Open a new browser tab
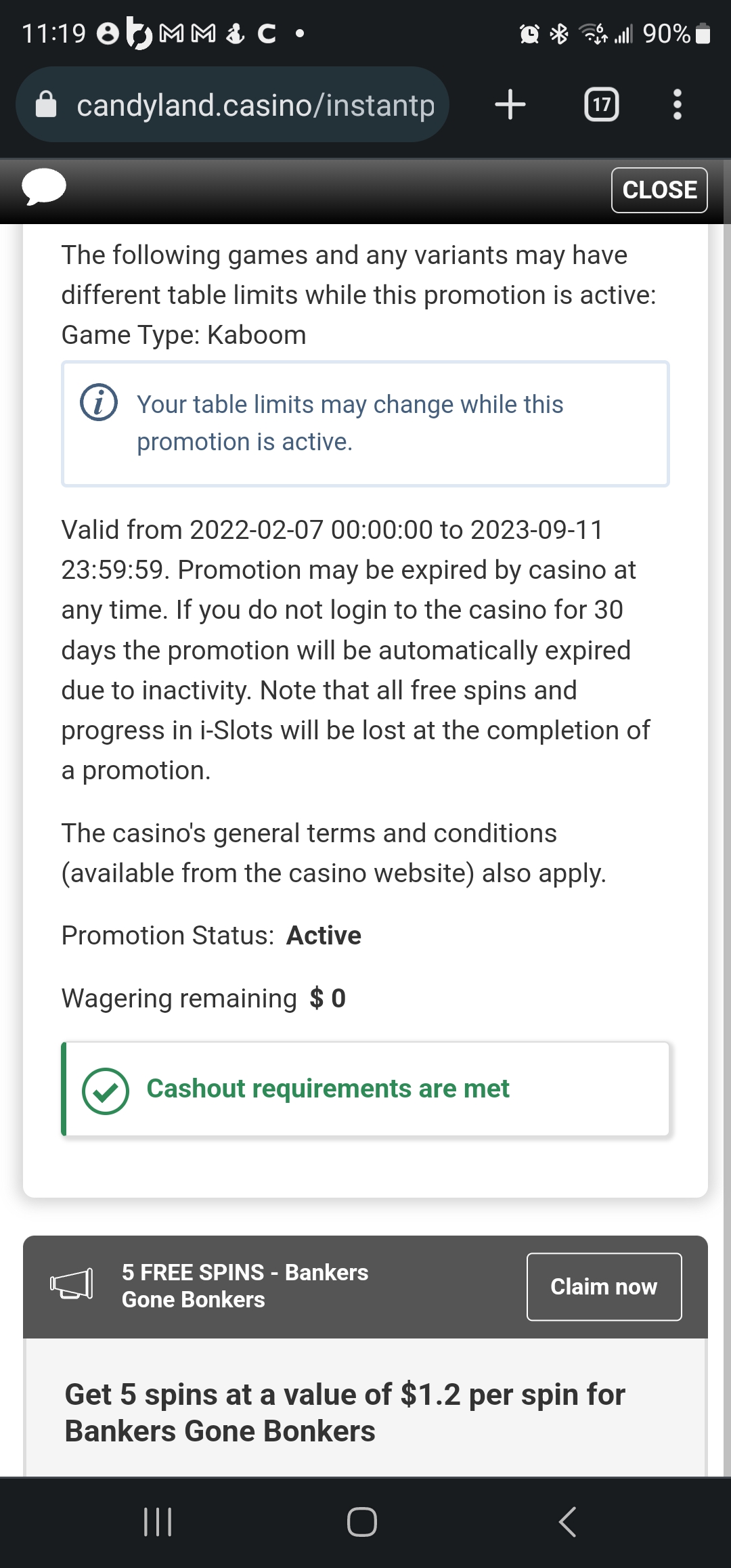The height and width of the screenshot is (1568, 731). 510,105
